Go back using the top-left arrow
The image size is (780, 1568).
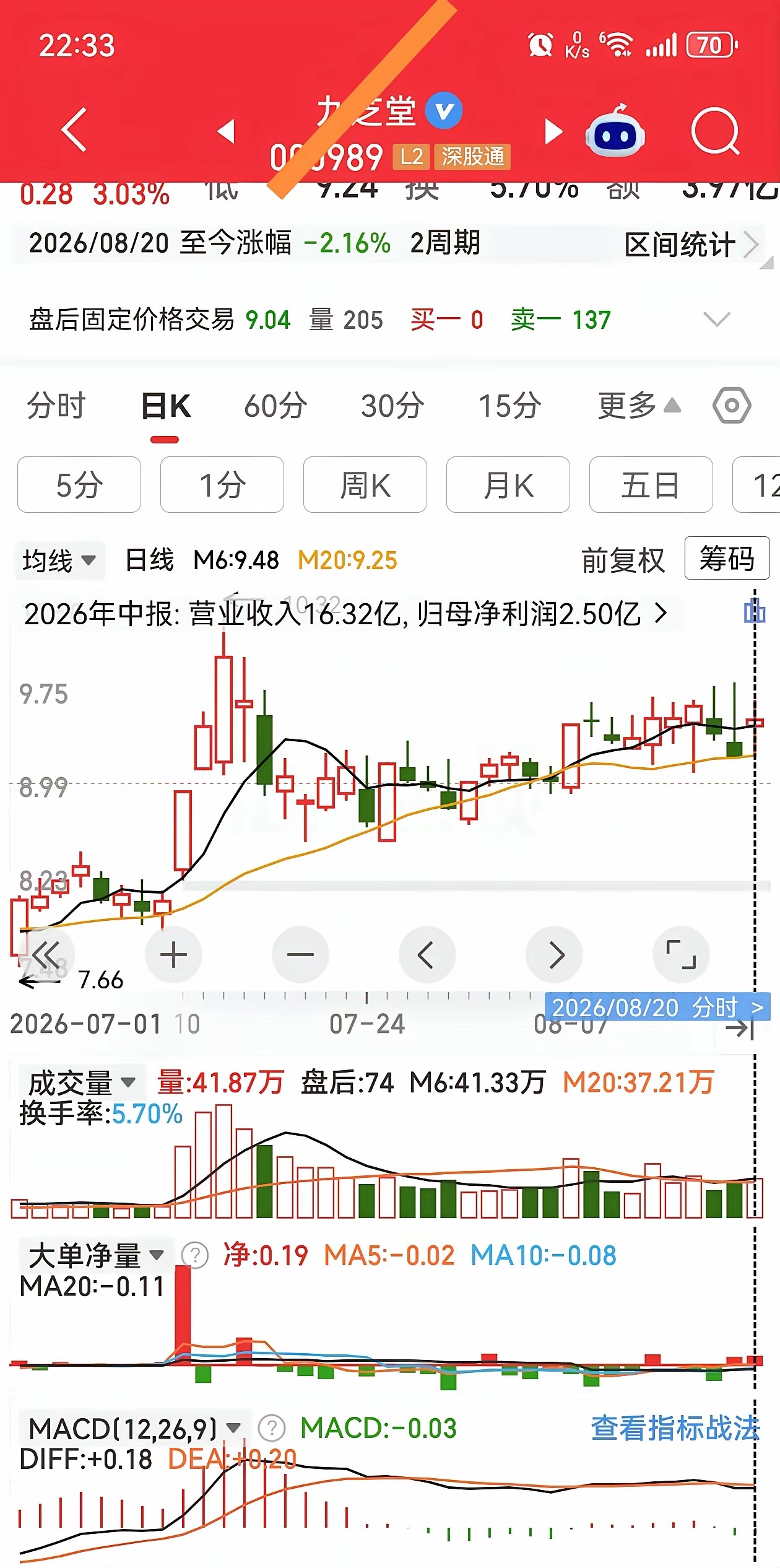[74, 129]
